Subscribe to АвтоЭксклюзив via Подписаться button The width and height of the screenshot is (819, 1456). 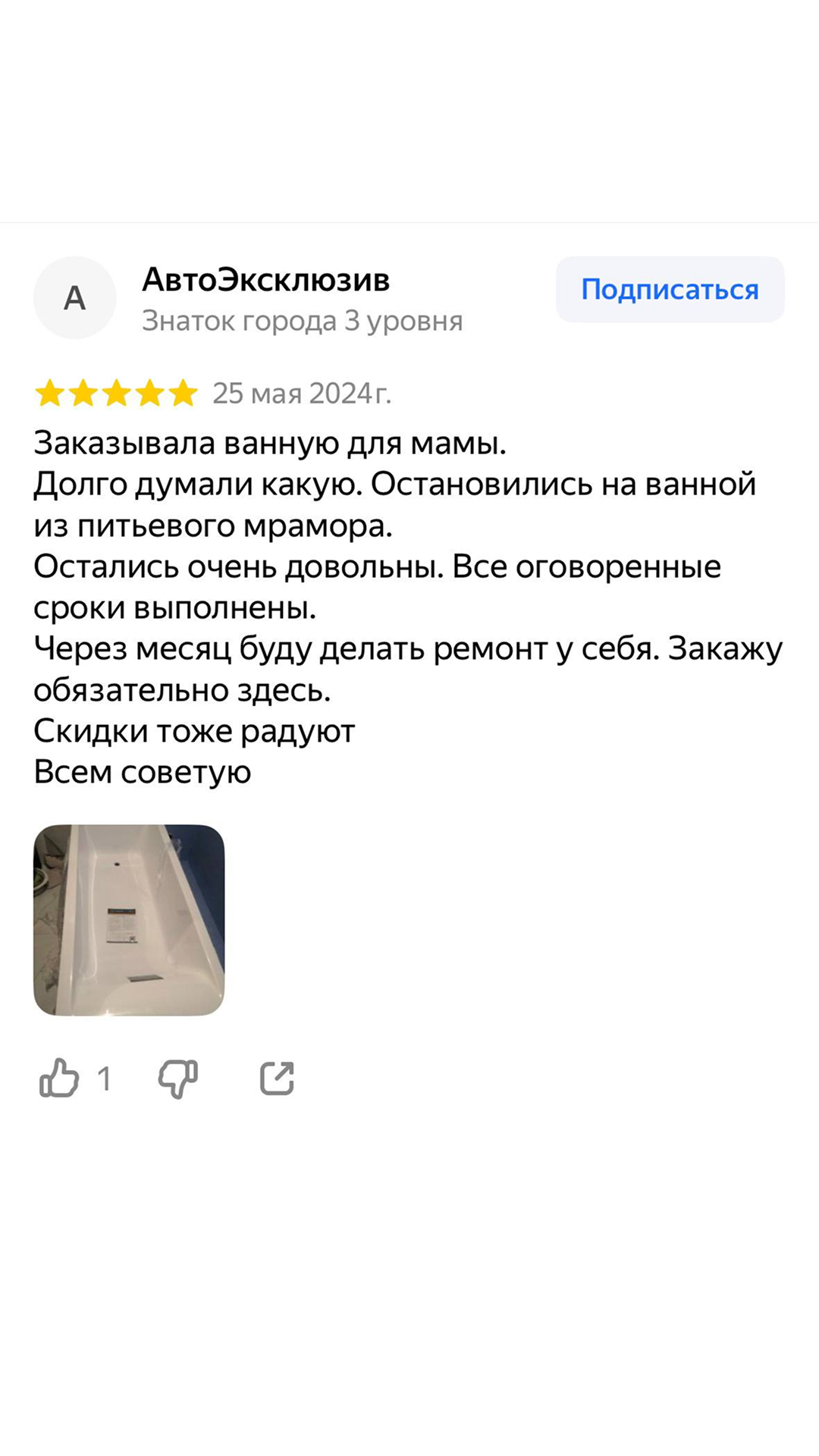point(670,290)
